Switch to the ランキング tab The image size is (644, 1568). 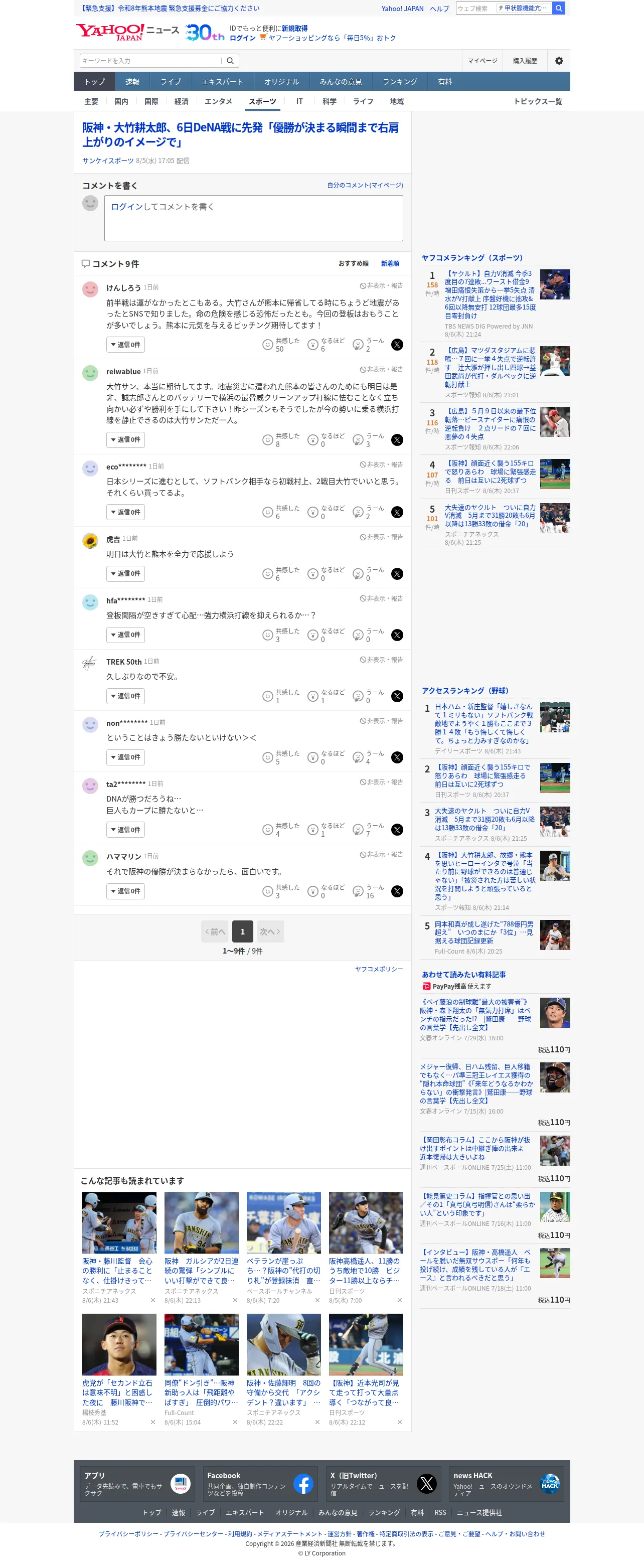coord(399,82)
